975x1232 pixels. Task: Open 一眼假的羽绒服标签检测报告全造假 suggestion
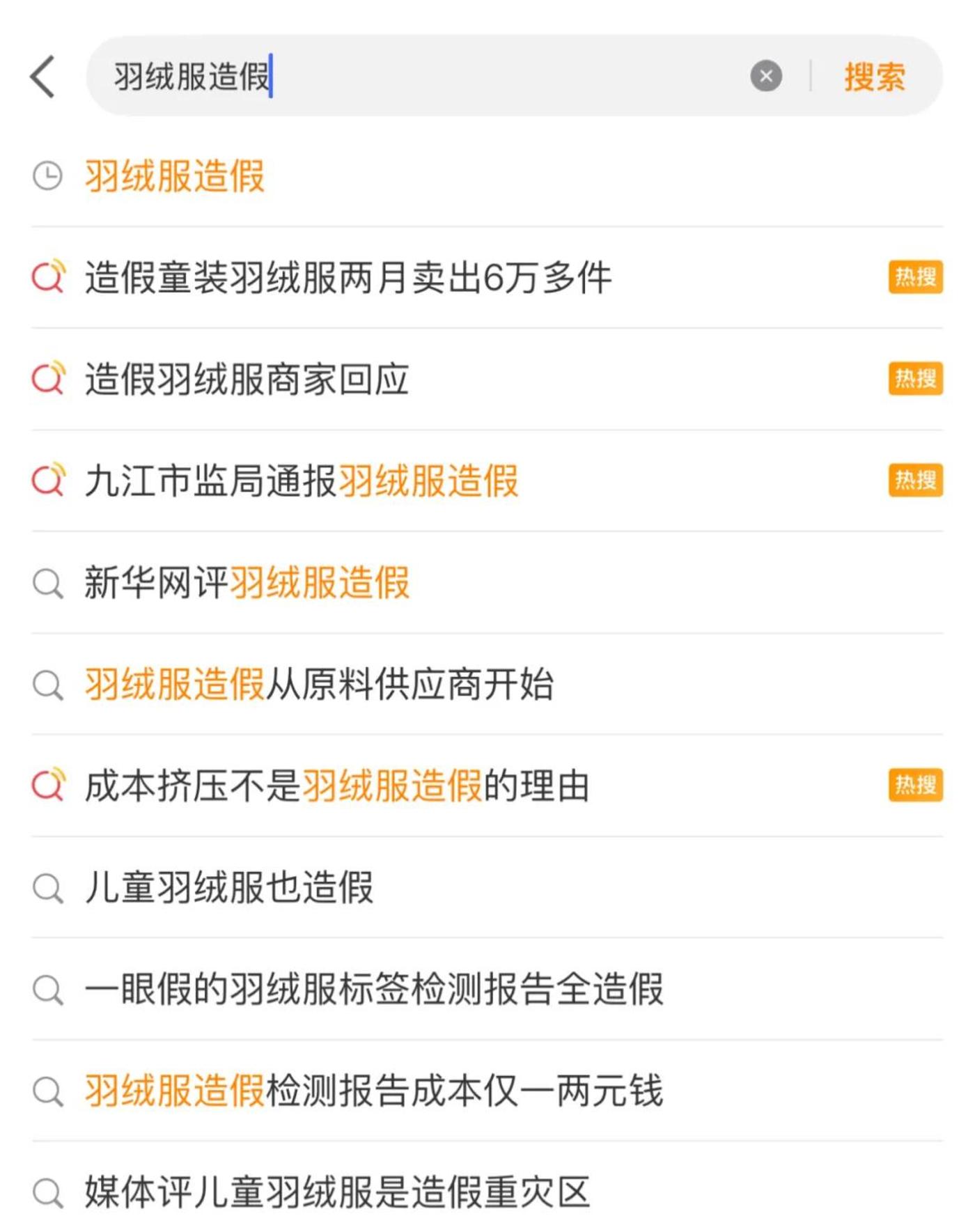click(x=374, y=990)
